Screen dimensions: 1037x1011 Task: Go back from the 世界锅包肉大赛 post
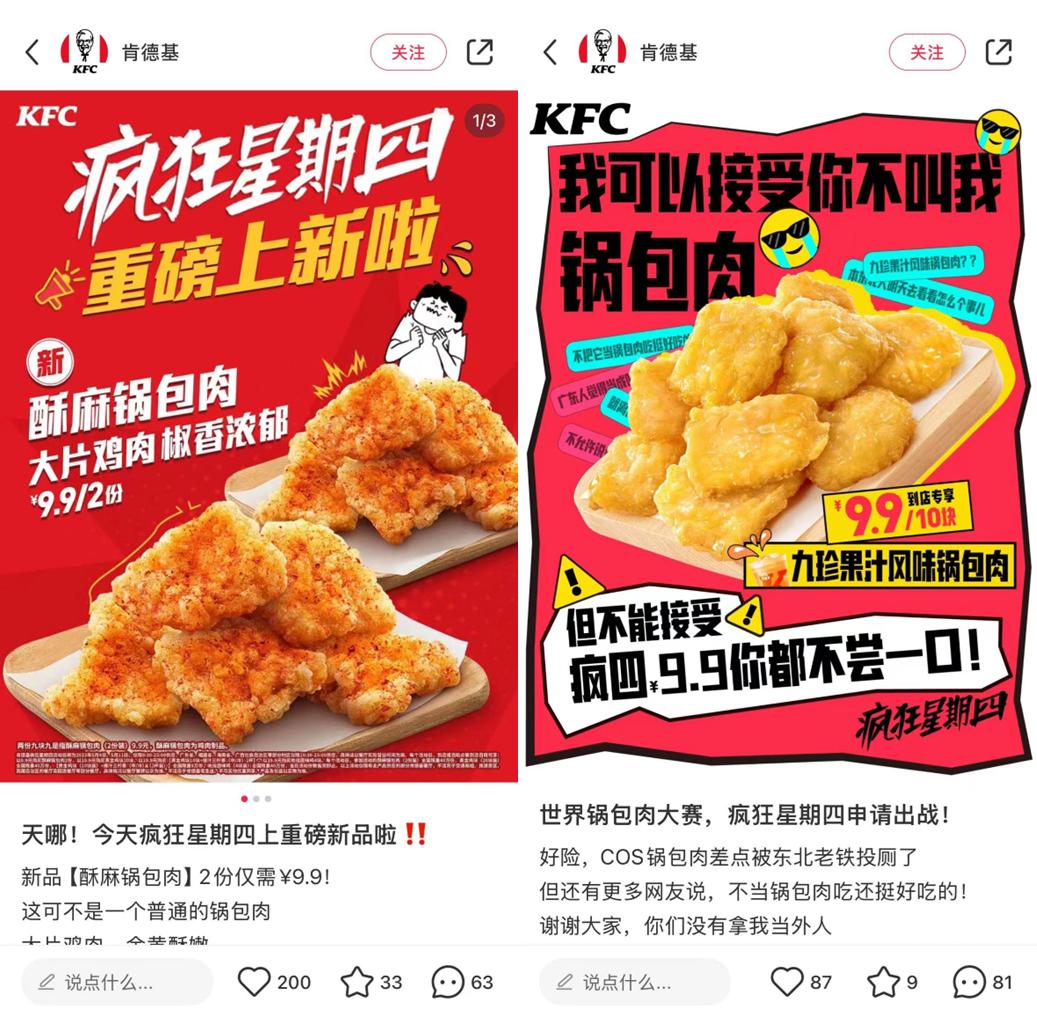point(550,53)
